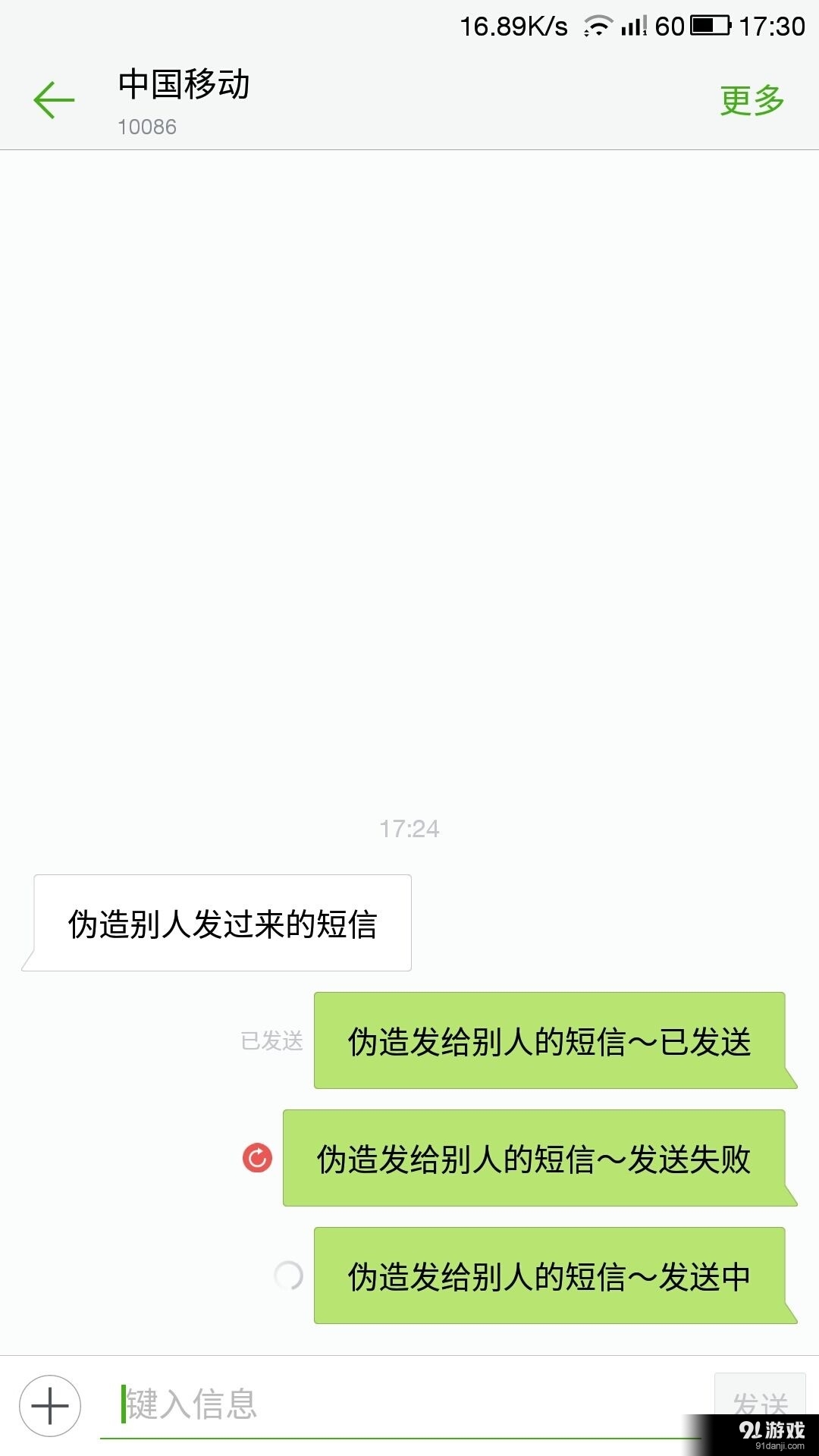Focus the 键入信息 text field
The height and width of the screenshot is (1456, 819).
402,1404
